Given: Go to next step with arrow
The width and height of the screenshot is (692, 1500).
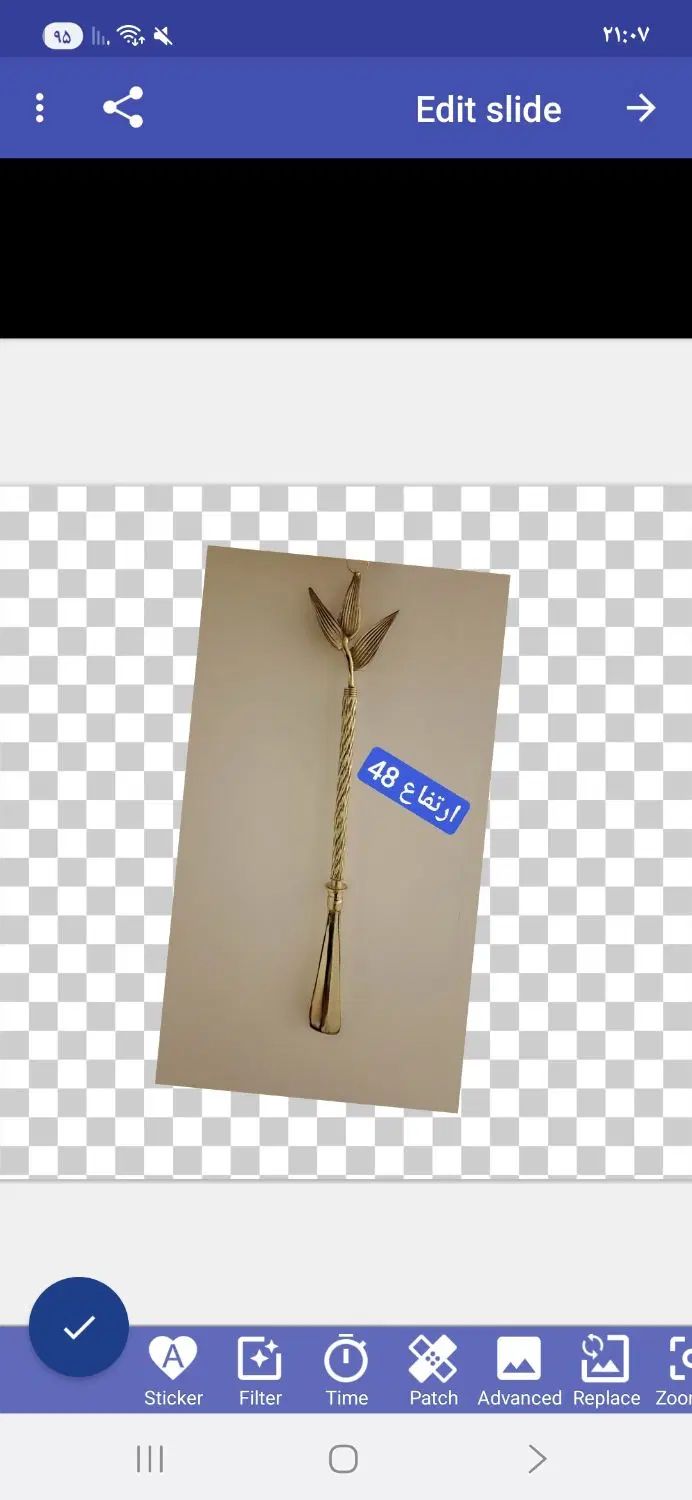Looking at the screenshot, I should [x=641, y=108].
